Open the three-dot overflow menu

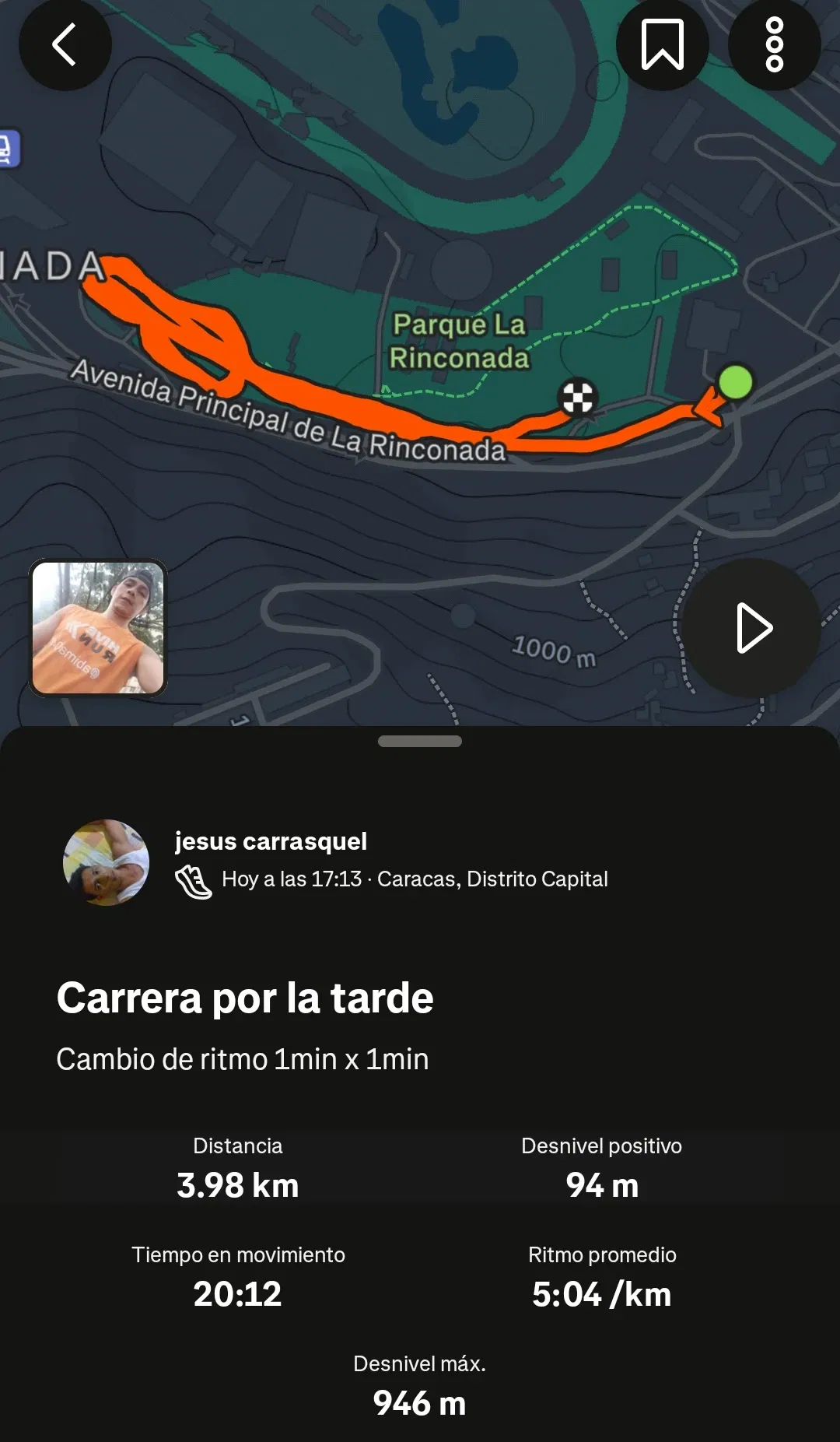click(x=774, y=44)
